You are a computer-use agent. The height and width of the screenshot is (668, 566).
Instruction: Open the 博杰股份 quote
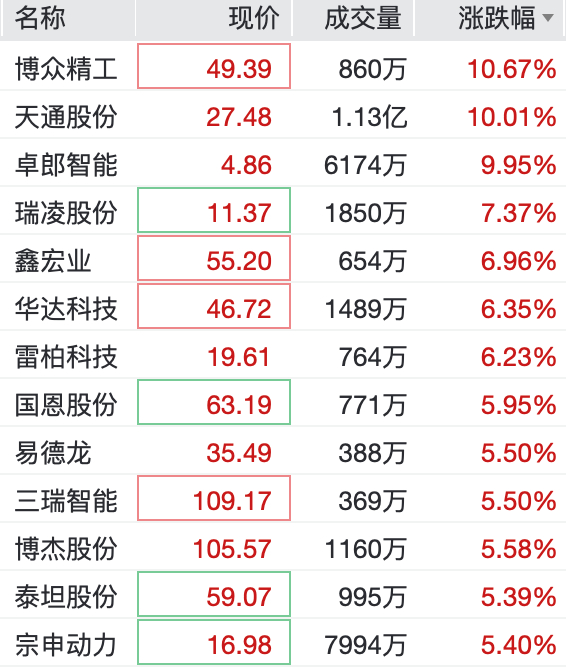coord(283,547)
